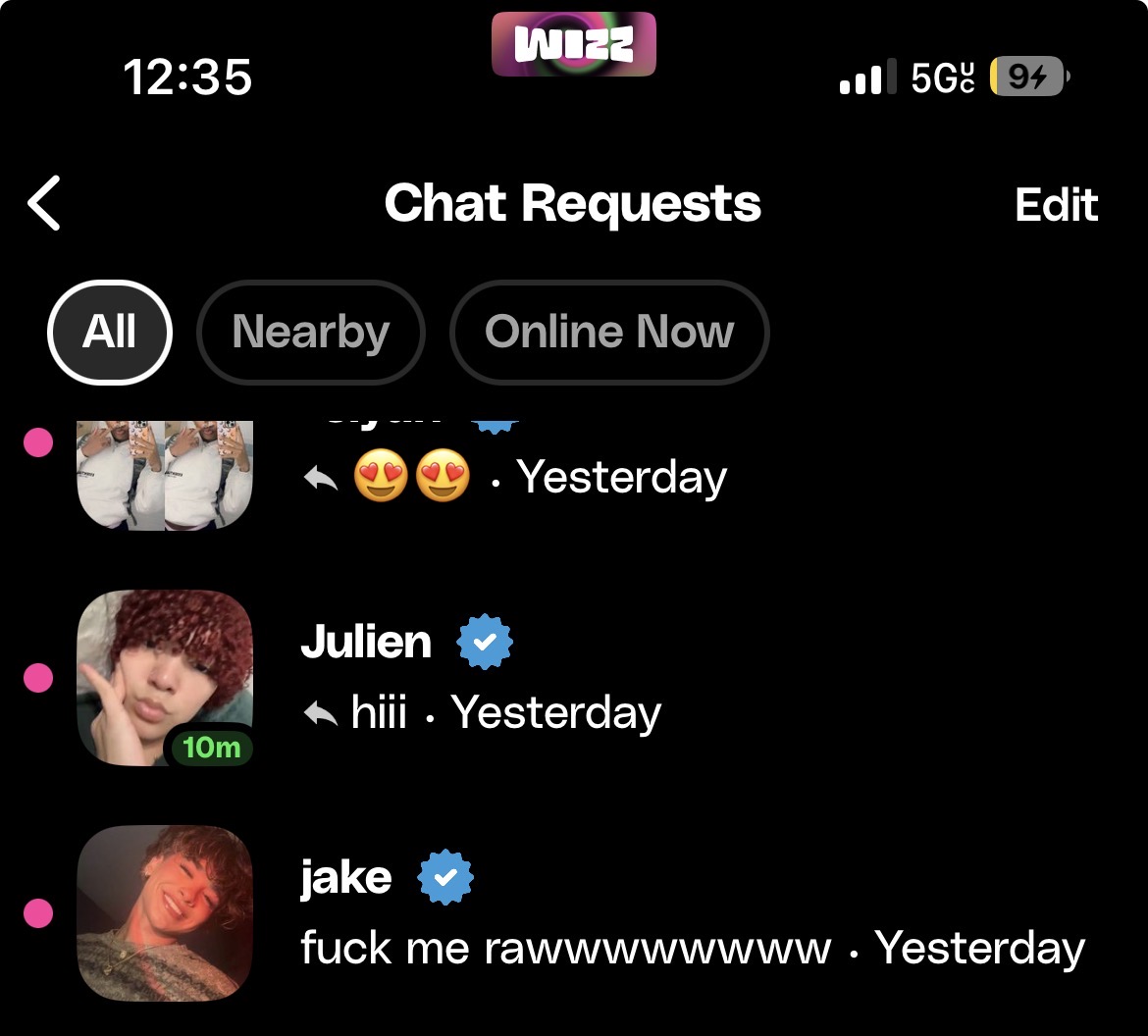Select the All filter chip

click(110, 333)
